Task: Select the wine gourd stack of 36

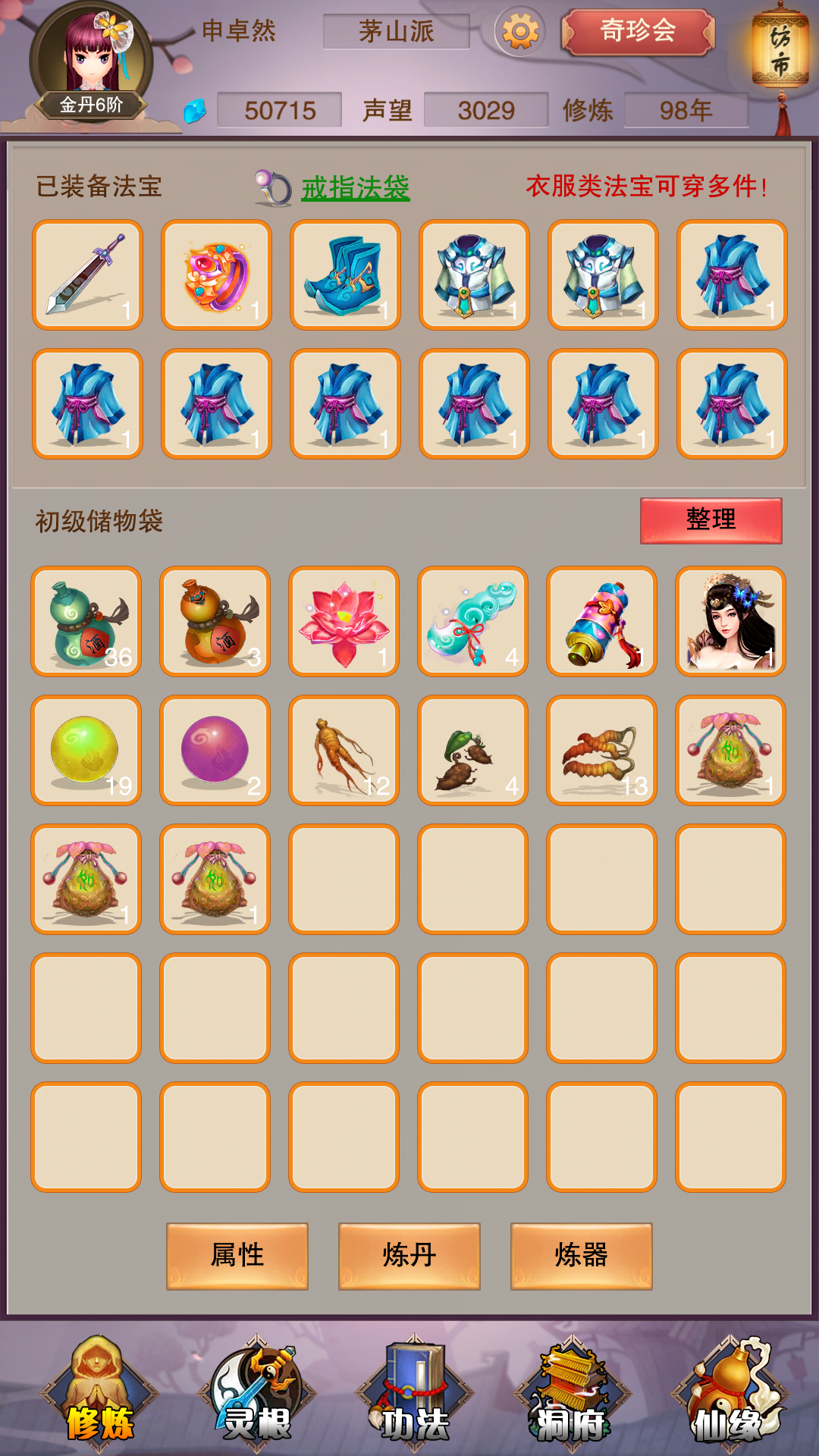Action: tap(86, 622)
